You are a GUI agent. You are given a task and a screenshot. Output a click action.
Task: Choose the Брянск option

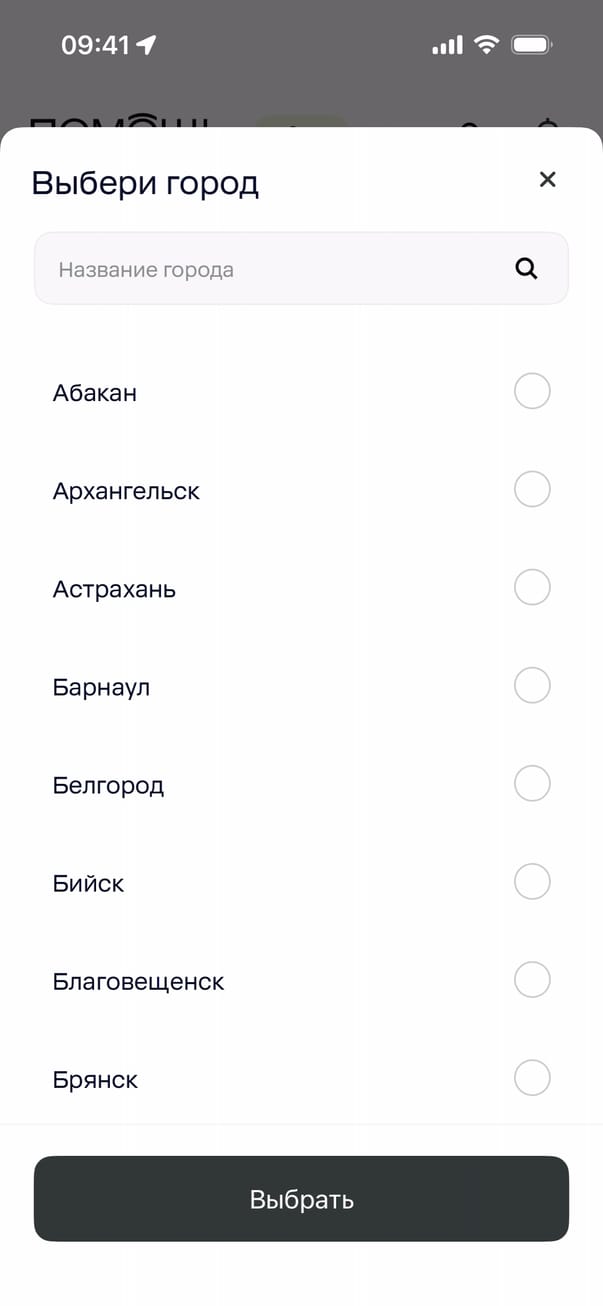[531, 1078]
